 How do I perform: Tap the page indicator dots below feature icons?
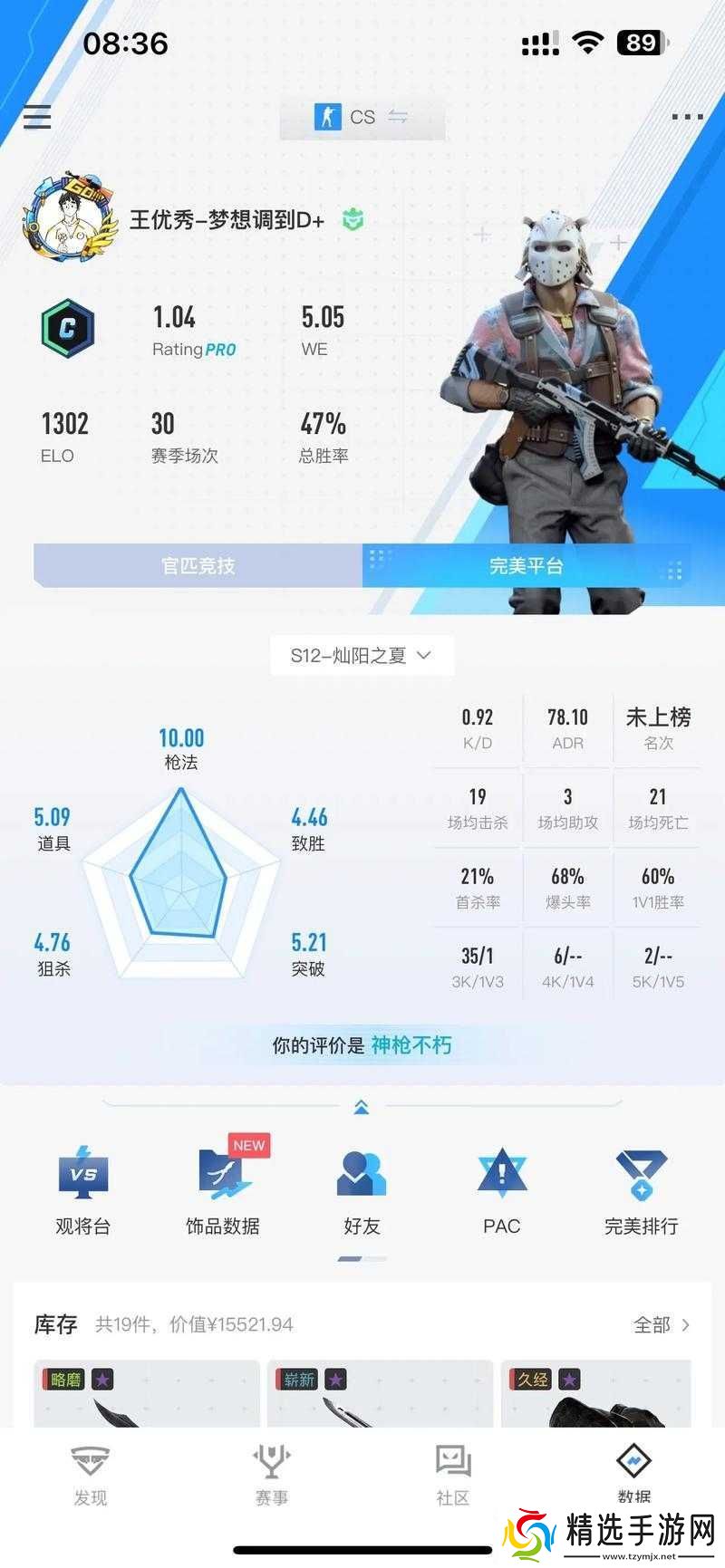click(x=361, y=1257)
